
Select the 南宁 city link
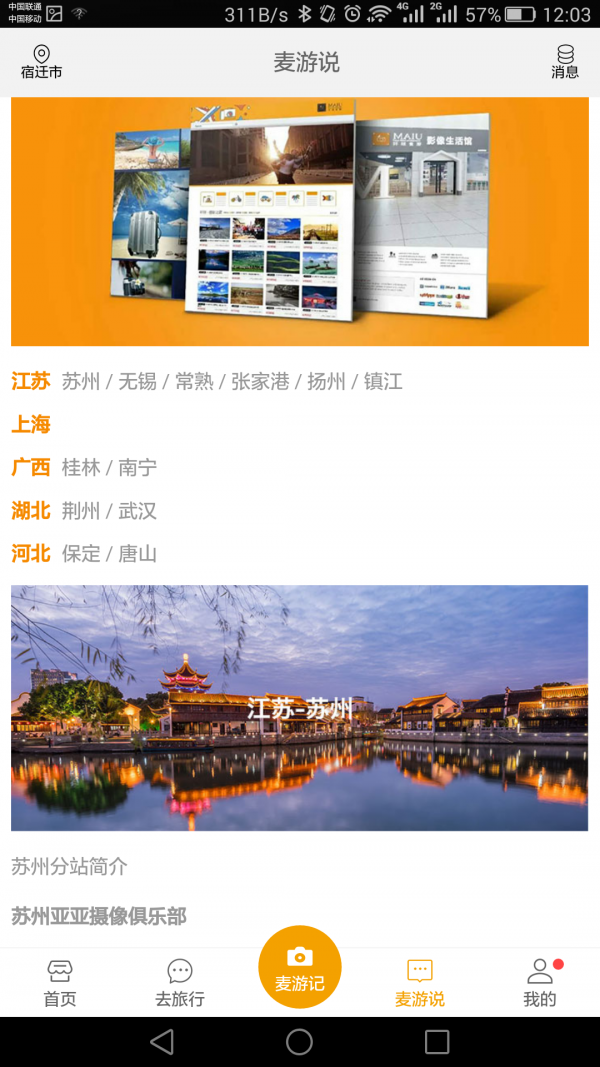click(137, 467)
